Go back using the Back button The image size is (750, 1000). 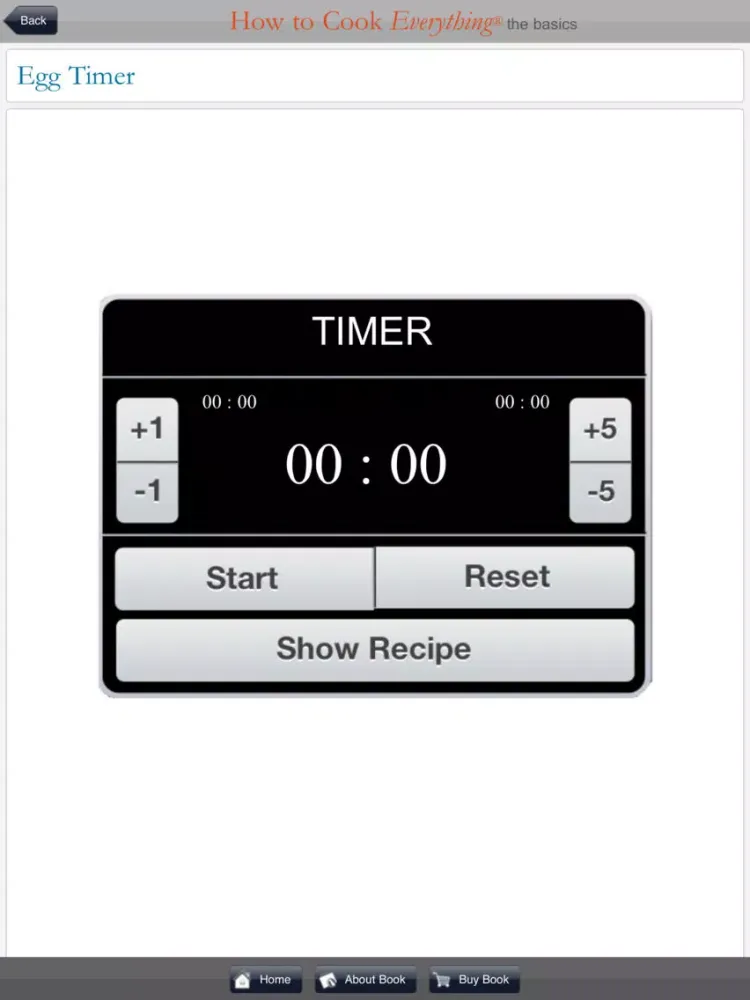point(31,20)
